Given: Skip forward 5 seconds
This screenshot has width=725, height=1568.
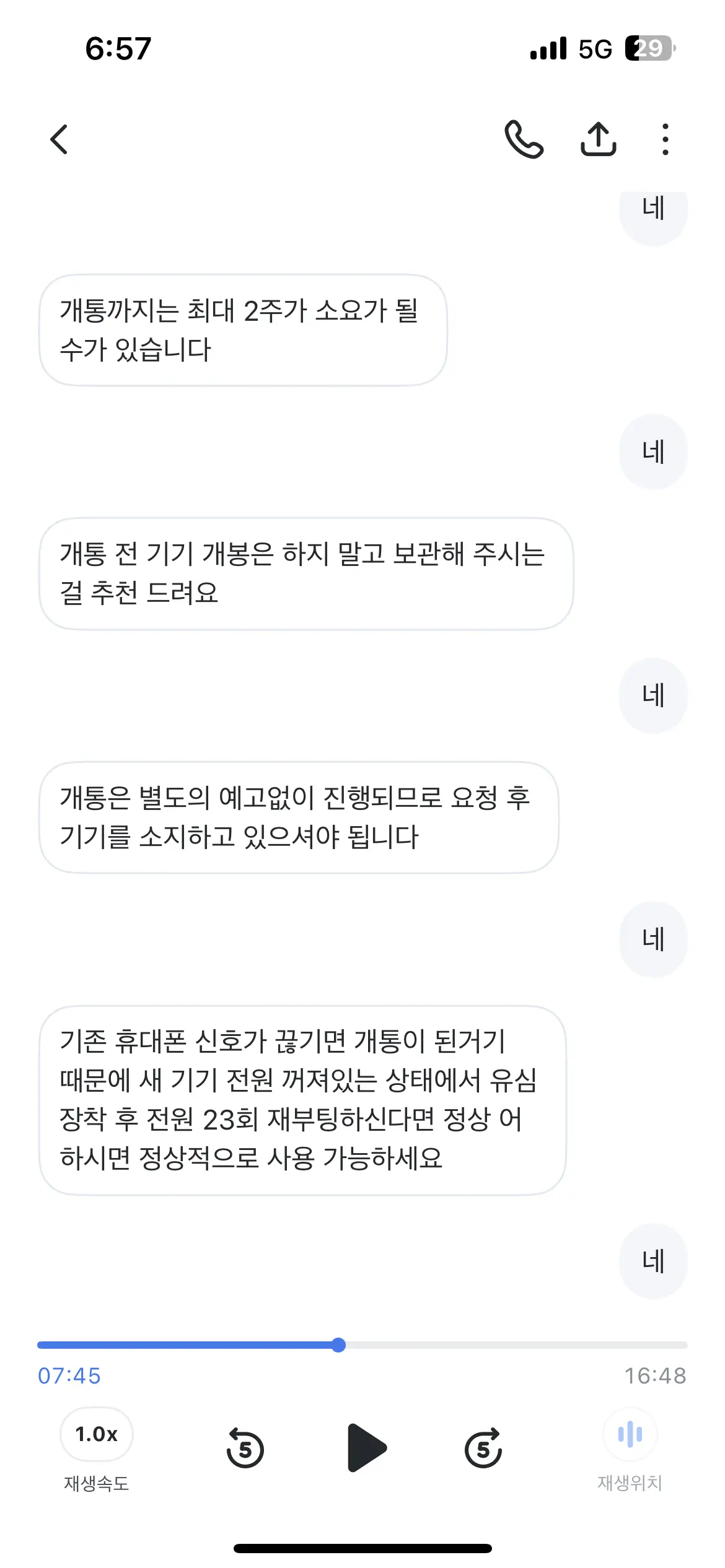Looking at the screenshot, I should coord(483,1448).
